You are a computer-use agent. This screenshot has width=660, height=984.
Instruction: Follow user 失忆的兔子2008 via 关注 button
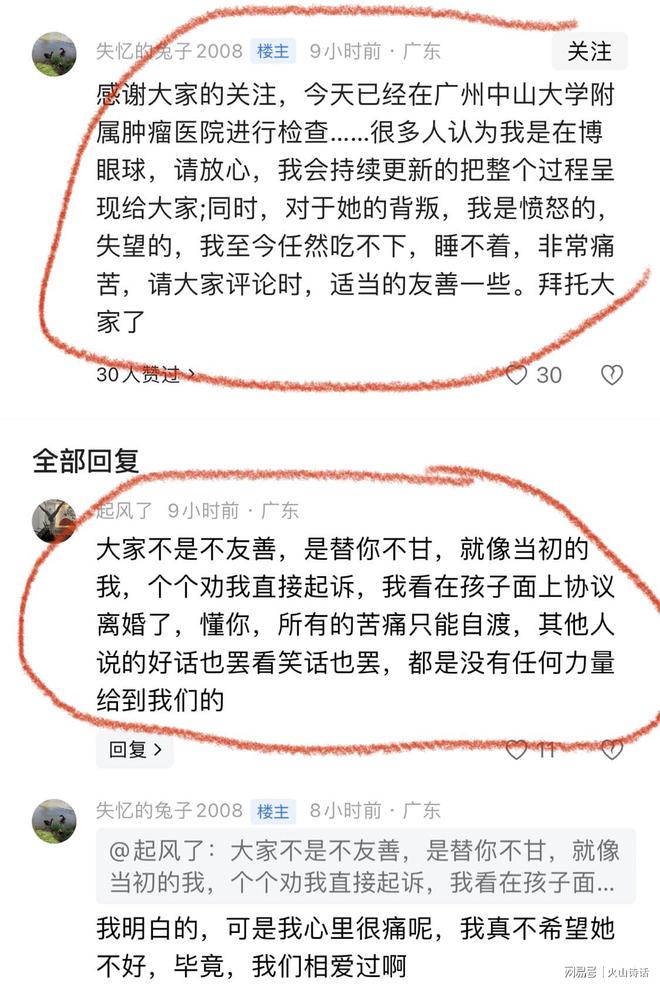pyautogui.click(x=589, y=50)
